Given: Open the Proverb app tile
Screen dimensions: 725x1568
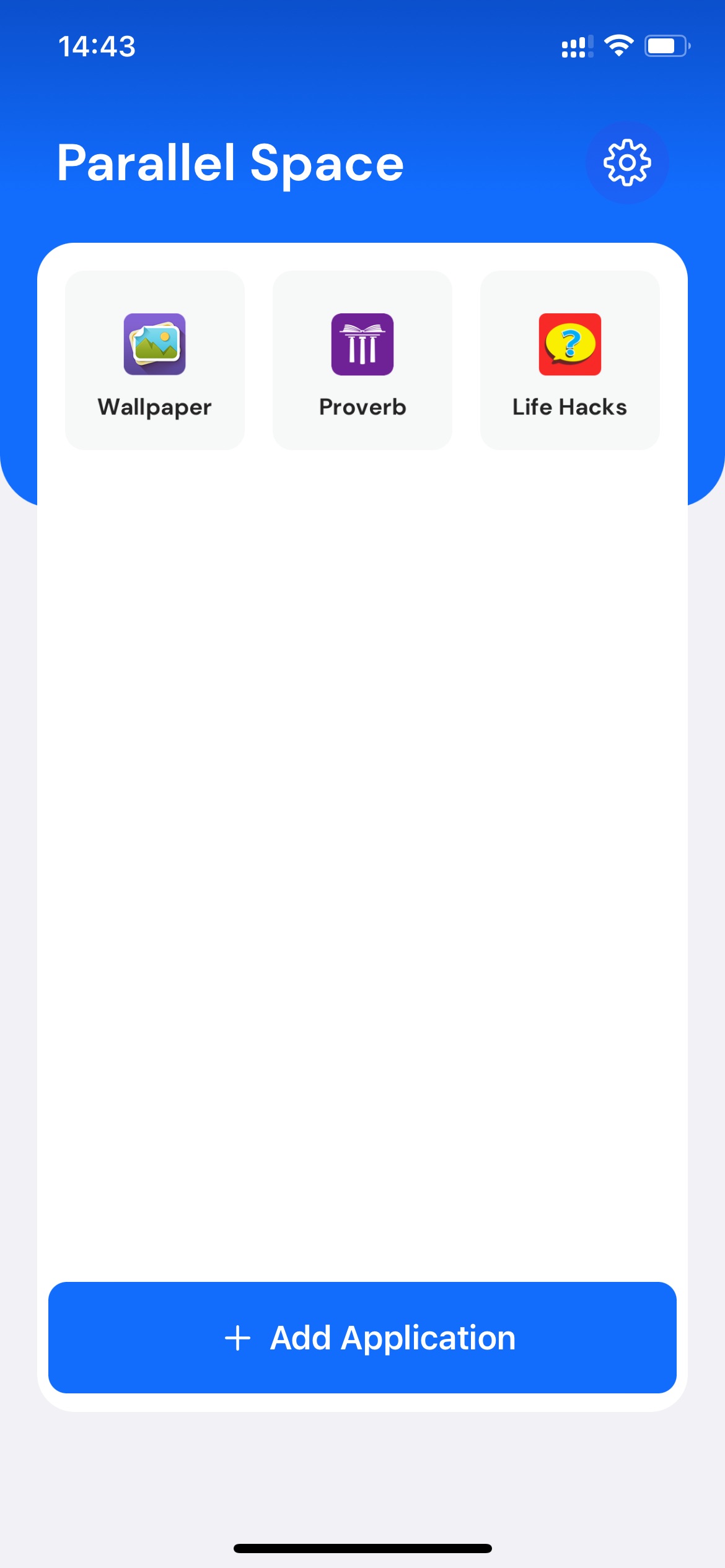Looking at the screenshot, I should tap(362, 360).
